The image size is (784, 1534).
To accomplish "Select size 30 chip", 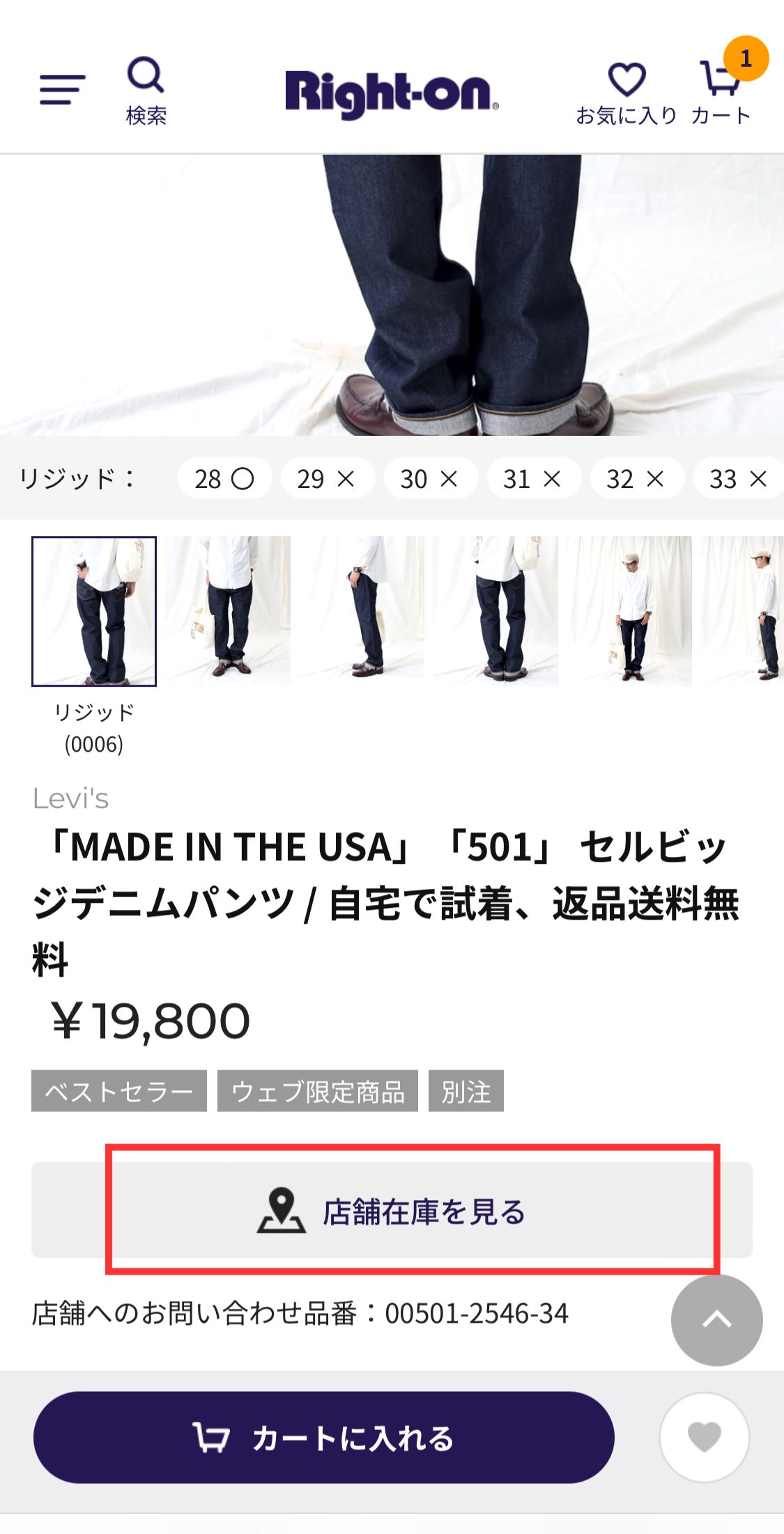I will (x=430, y=478).
